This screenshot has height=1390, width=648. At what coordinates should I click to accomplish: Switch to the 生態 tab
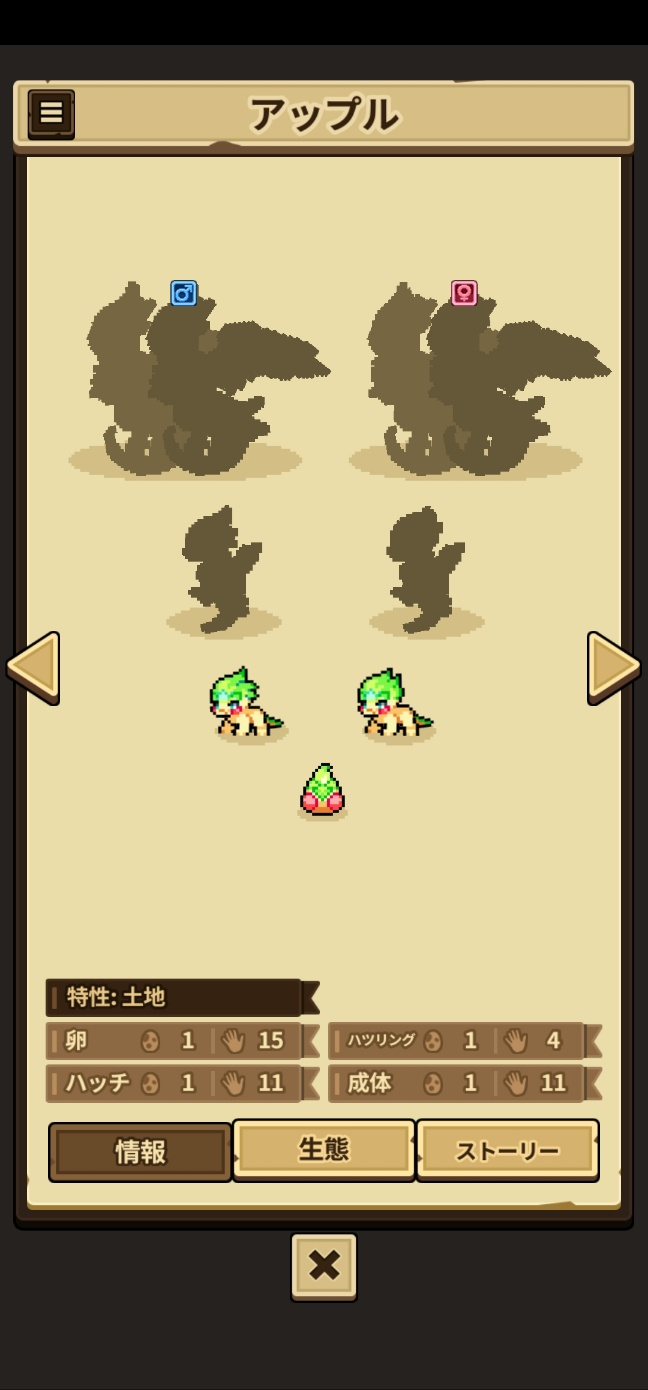(324, 1150)
